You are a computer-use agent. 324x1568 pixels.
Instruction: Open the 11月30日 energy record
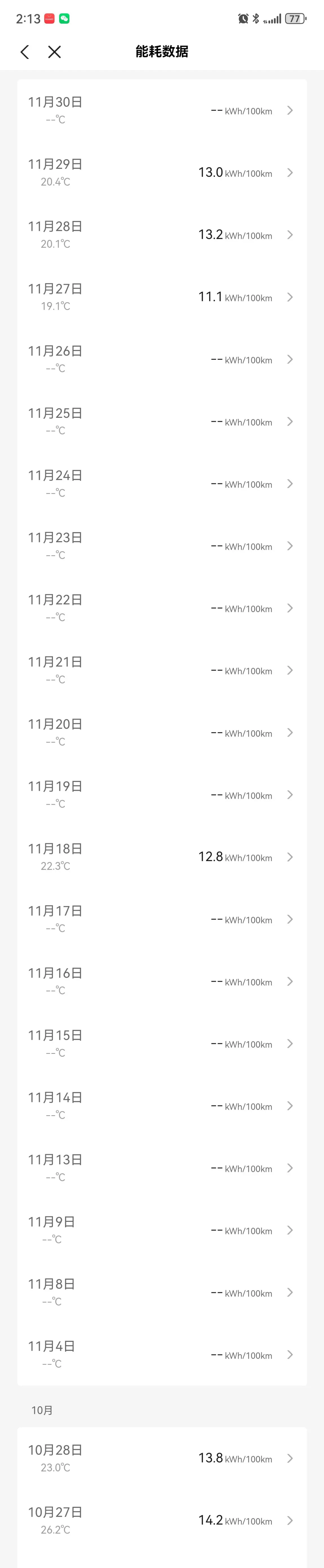[x=162, y=110]
